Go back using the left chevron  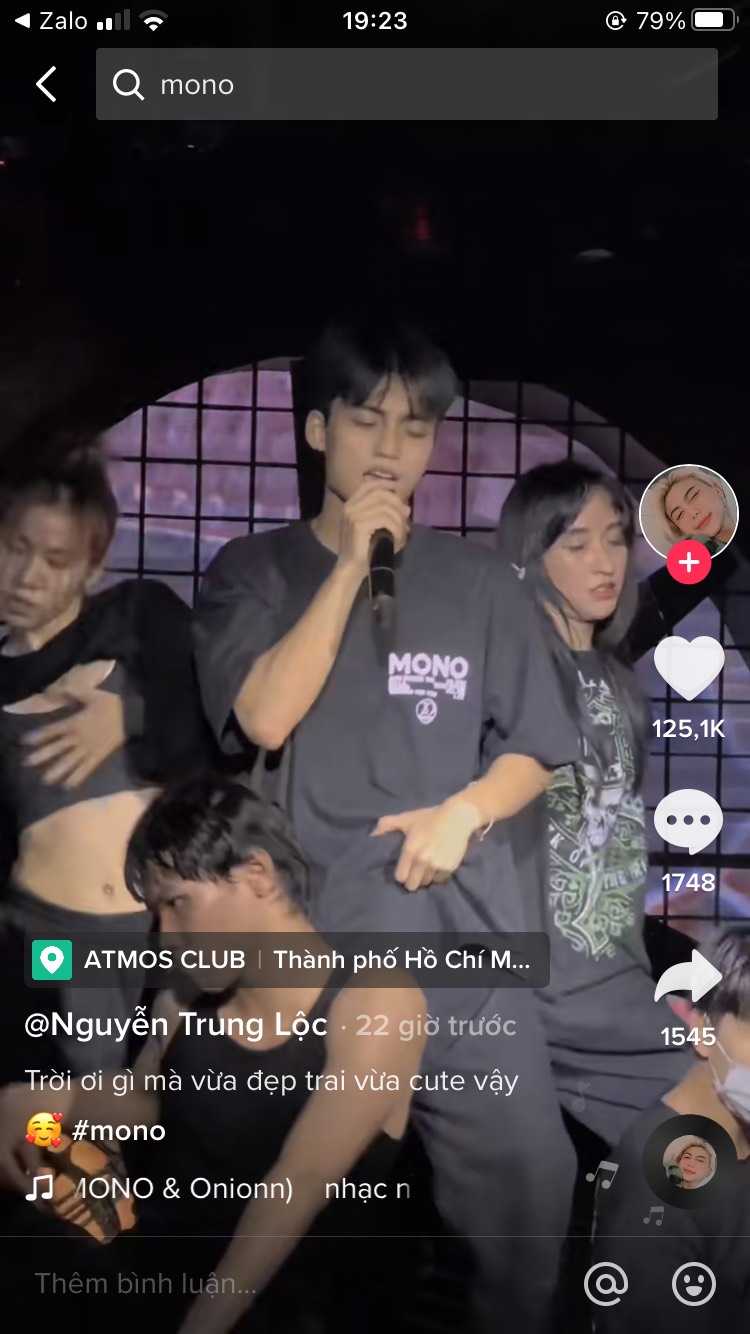[43, 84]
